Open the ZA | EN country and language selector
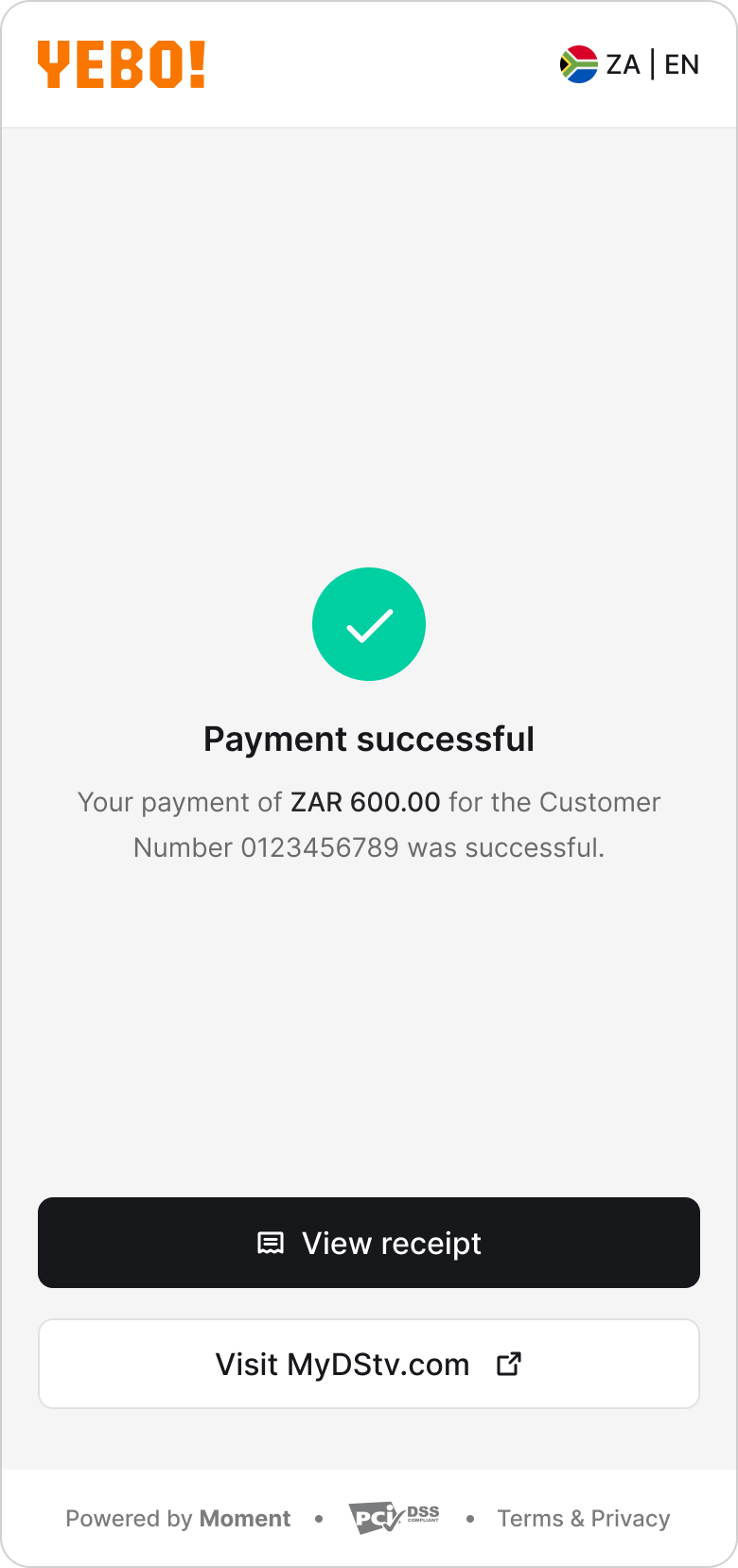This screenshot has height=1568, width=738. pyautogui.click(x=629, y=64)
